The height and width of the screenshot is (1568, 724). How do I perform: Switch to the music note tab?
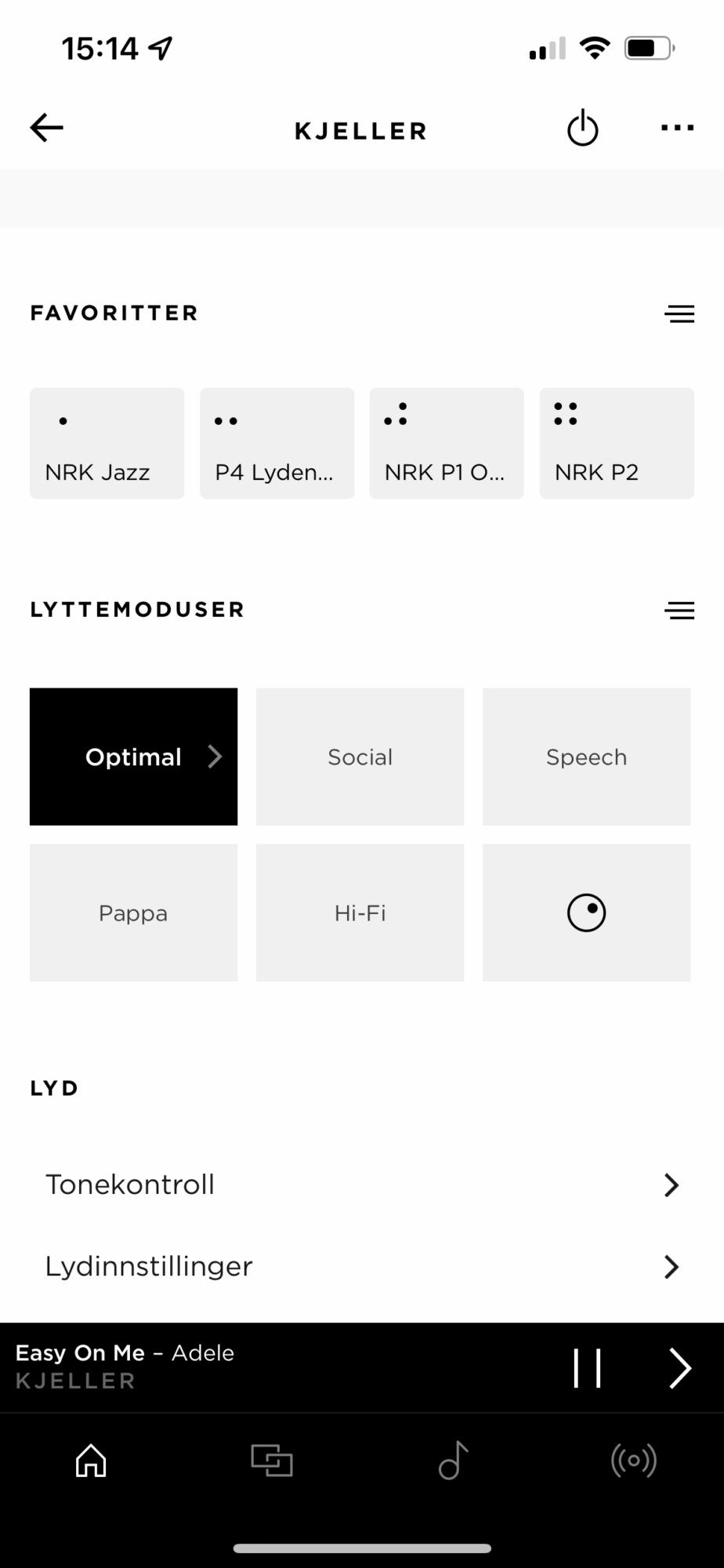tap(453, 1461)
